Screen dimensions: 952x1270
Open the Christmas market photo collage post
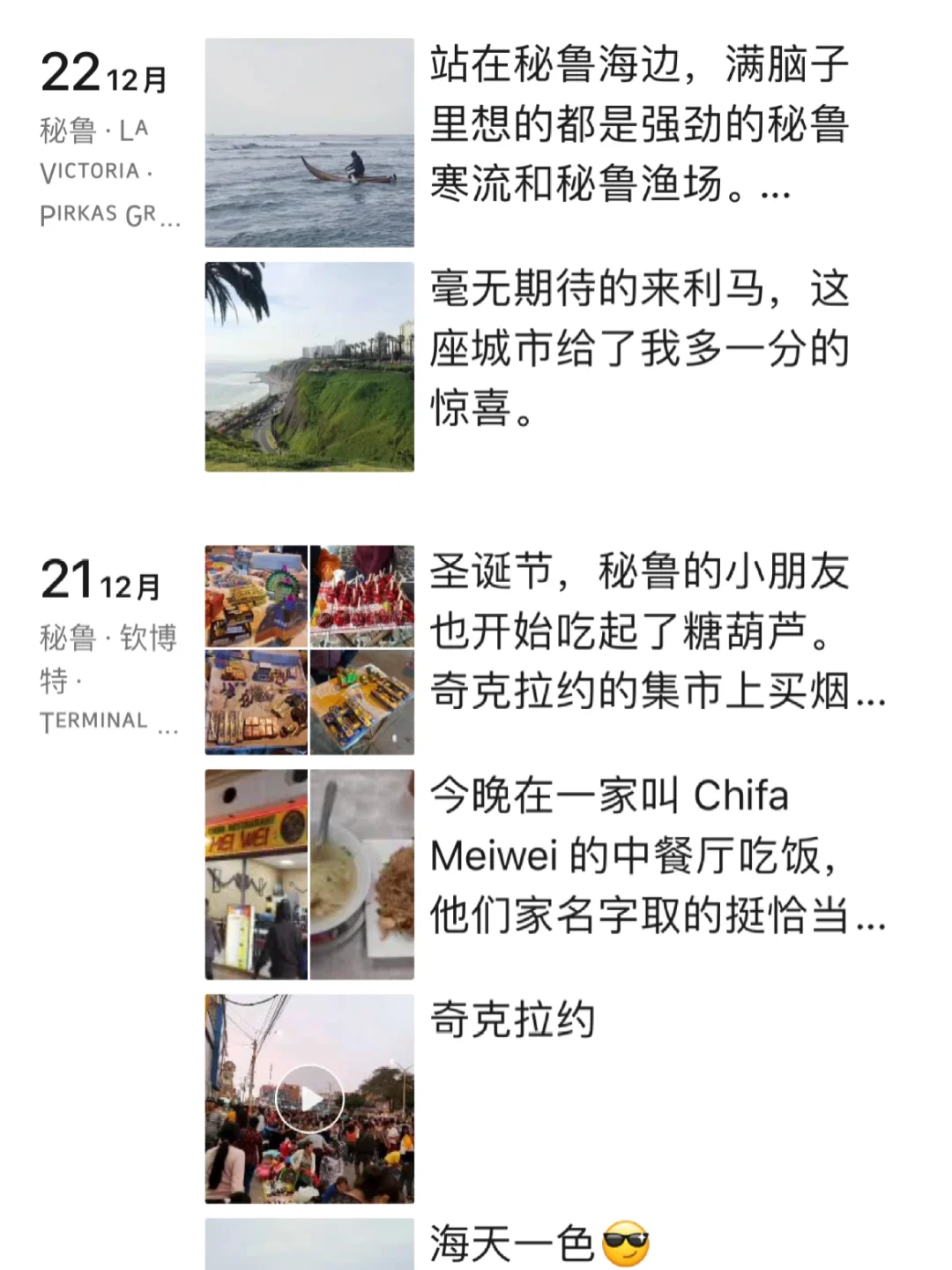click(x=309, y=650)
